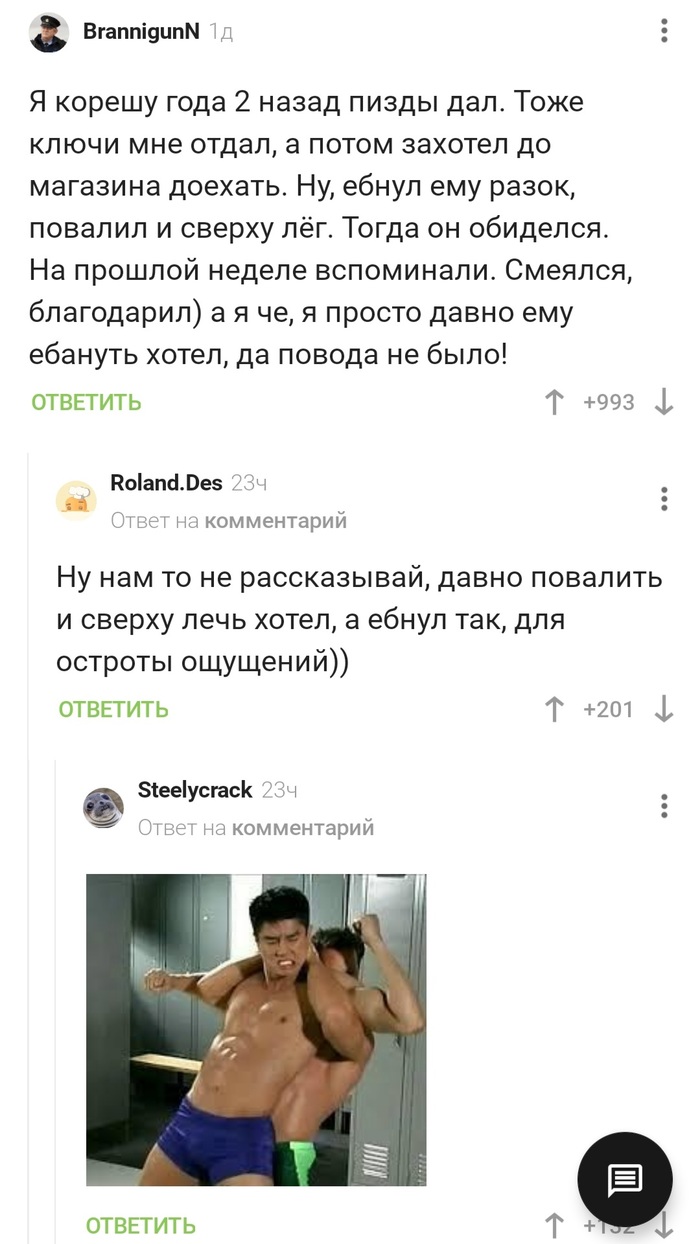Downvote BrannigunN's comment
The image size is (700, 1244).
[663, 403]
